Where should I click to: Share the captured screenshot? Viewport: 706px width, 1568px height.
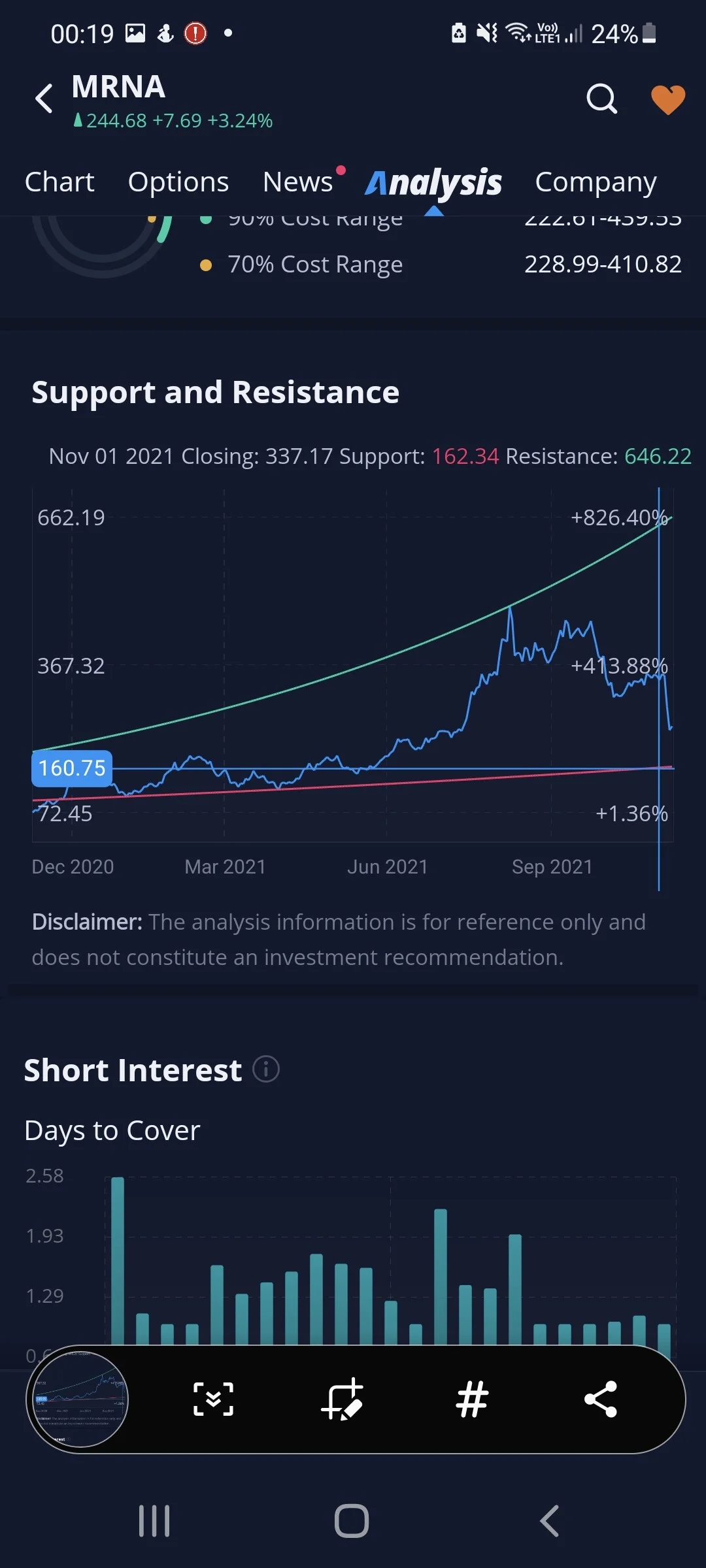point(601,1399)
